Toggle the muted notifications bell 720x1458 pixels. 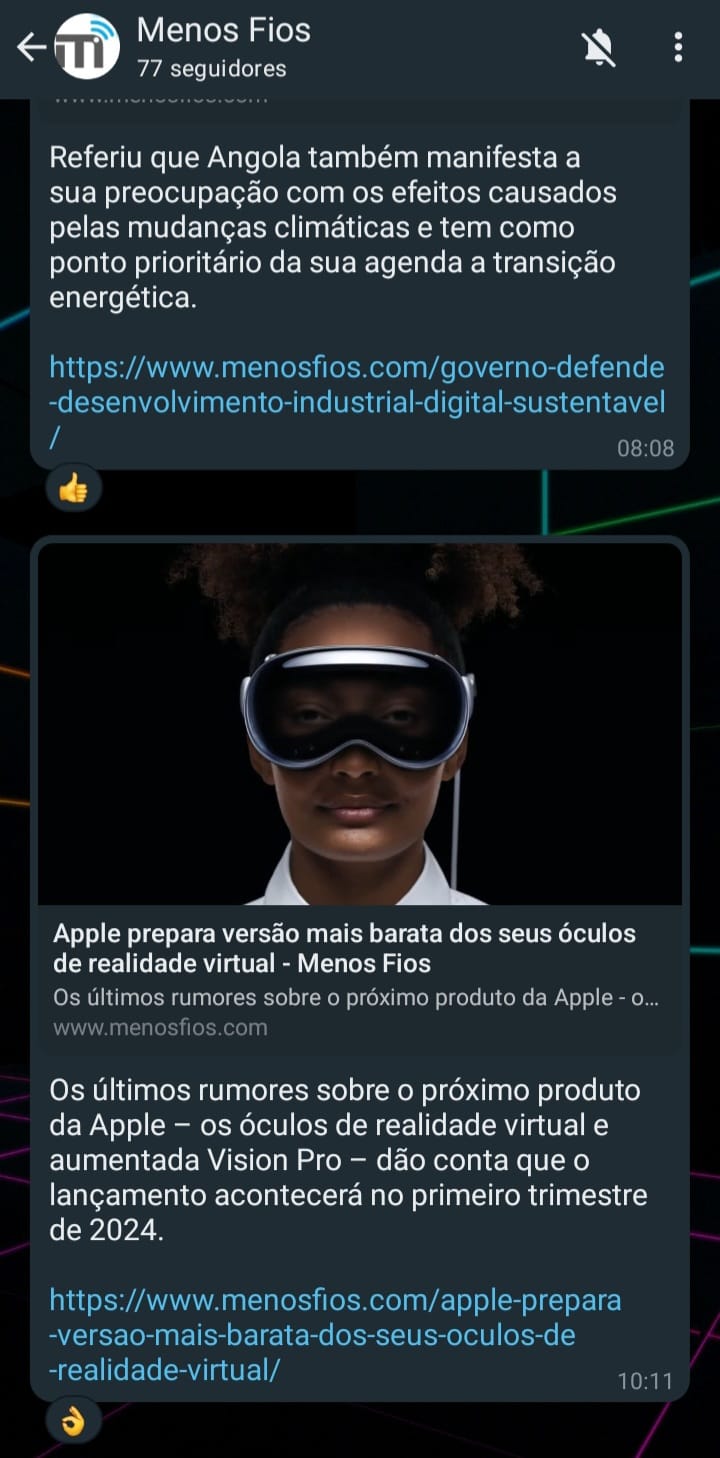point(599,47)
